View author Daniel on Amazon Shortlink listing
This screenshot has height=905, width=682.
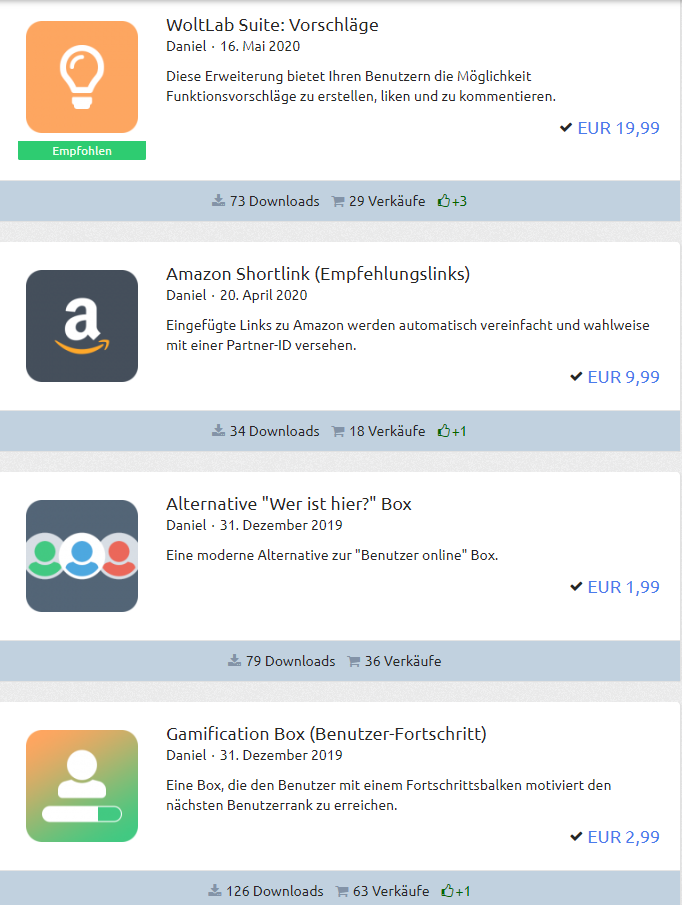tap(186, 295)
